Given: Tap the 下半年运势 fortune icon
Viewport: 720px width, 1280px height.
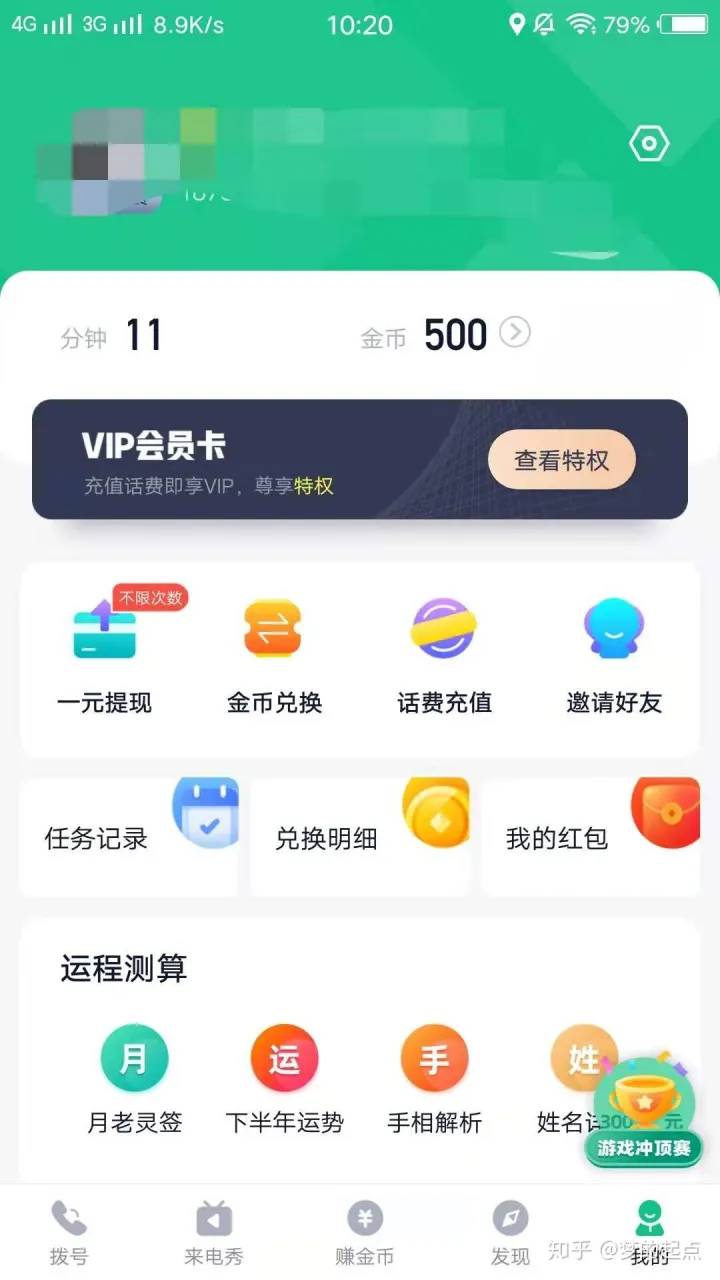Looking at the screenshot, I should pyautogui.click(x=284, y=1058).
